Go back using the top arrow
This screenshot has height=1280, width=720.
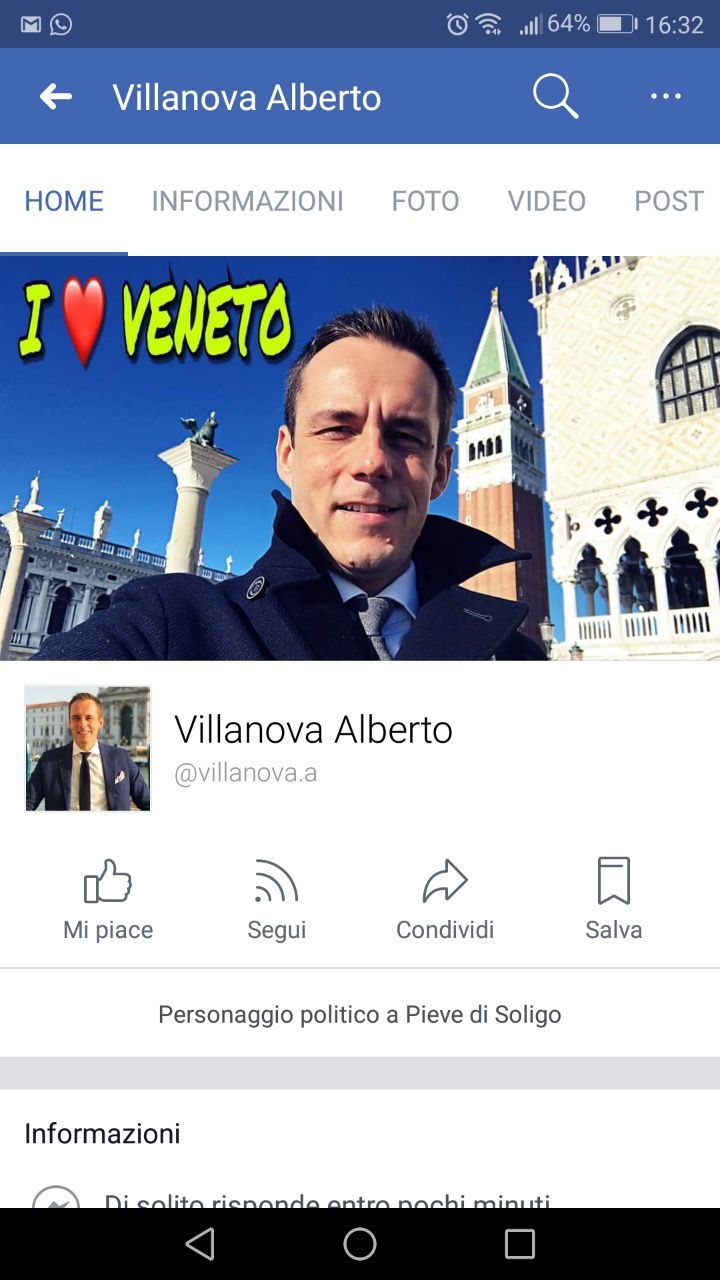56,97
